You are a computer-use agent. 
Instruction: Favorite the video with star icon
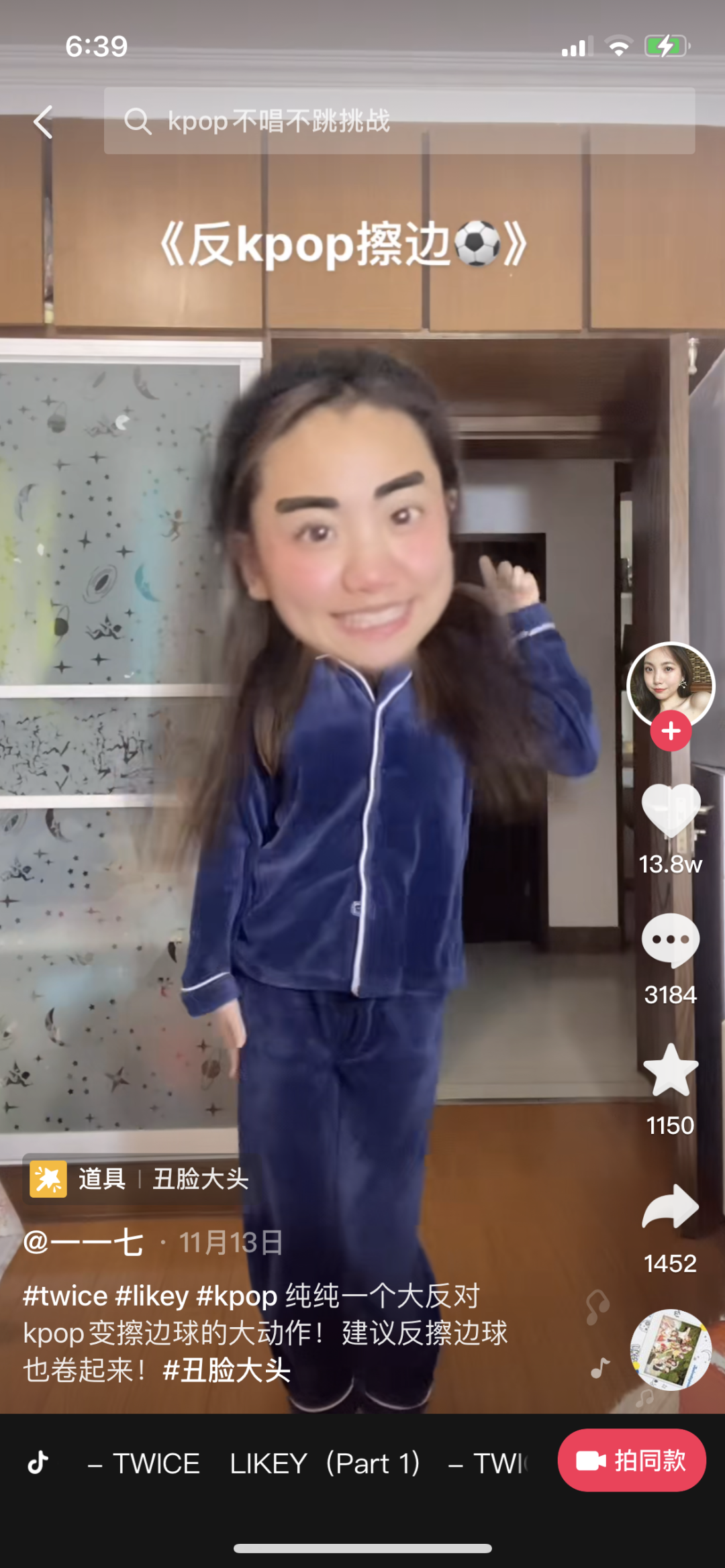(x=671, y=1071)
